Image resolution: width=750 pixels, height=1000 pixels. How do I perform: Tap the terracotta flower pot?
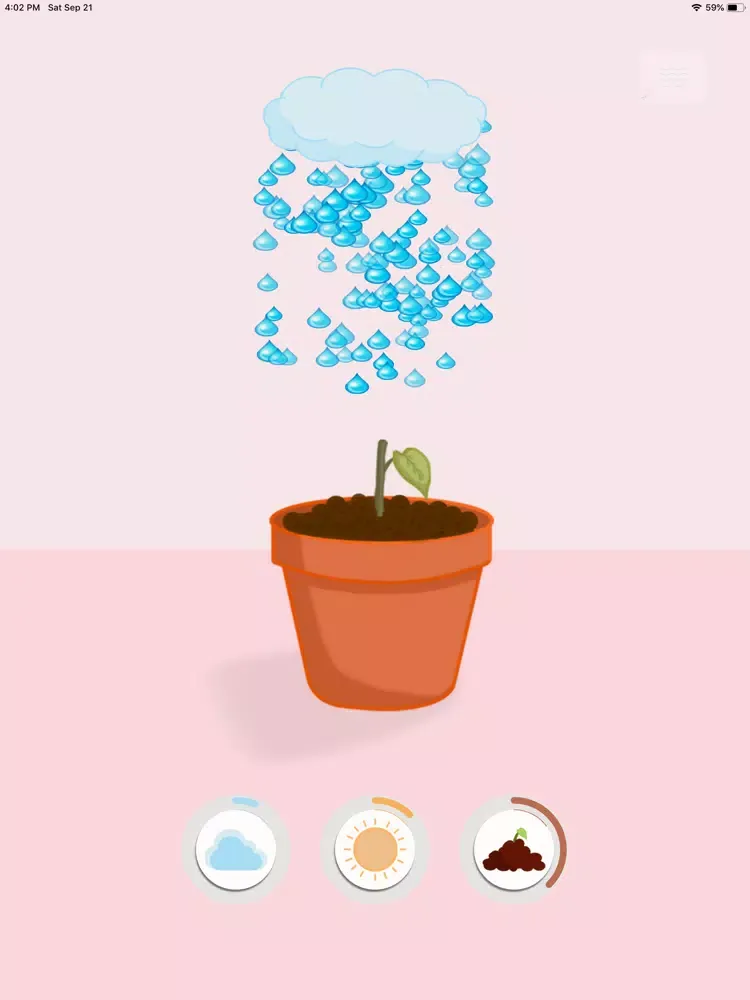[380, 620]
